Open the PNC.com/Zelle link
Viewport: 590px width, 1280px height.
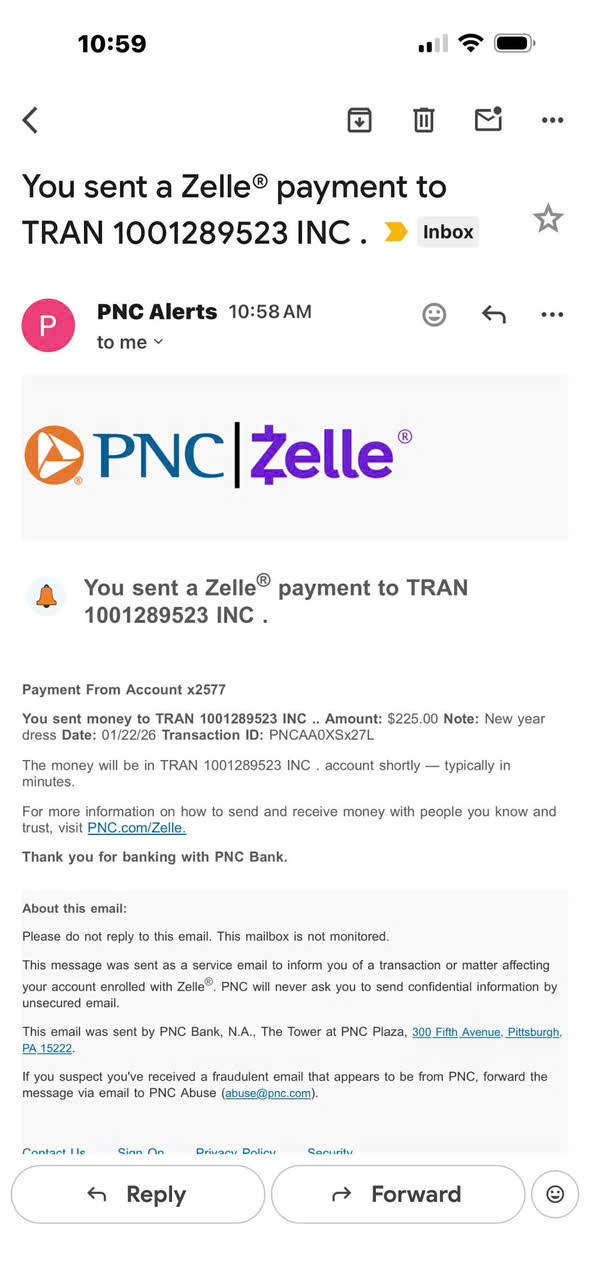point(137,828)
